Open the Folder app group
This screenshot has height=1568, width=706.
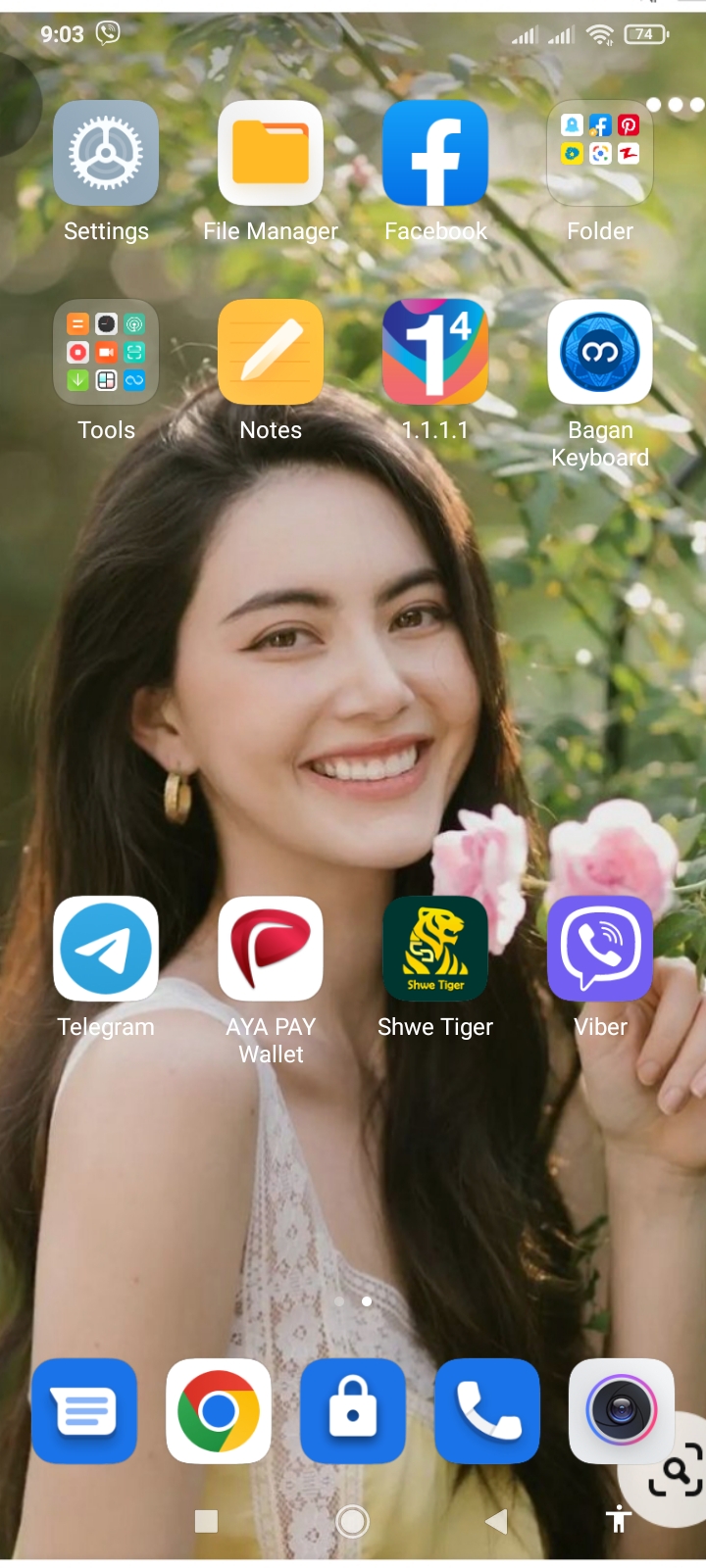pos(600,154)
